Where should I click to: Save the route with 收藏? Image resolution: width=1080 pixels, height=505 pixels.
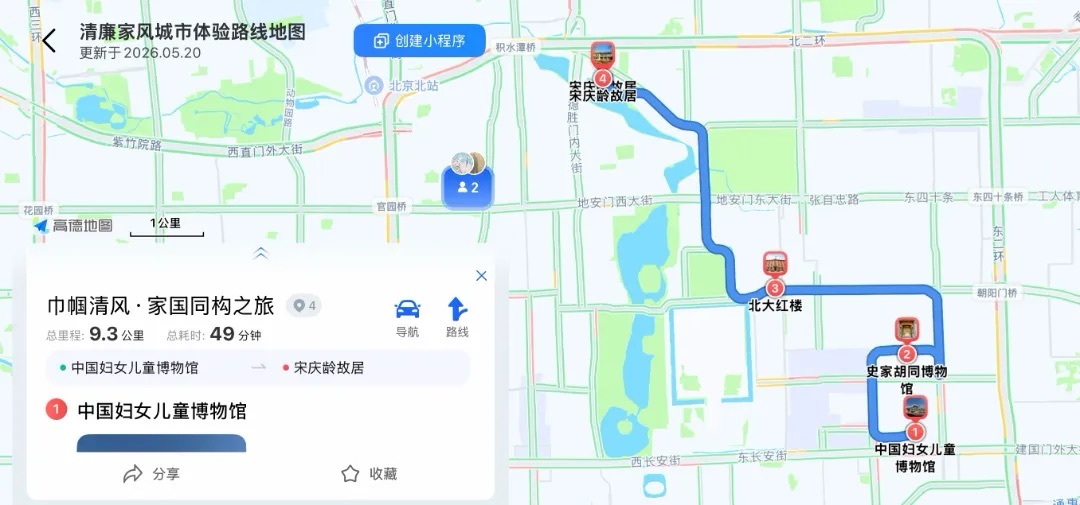369,474
